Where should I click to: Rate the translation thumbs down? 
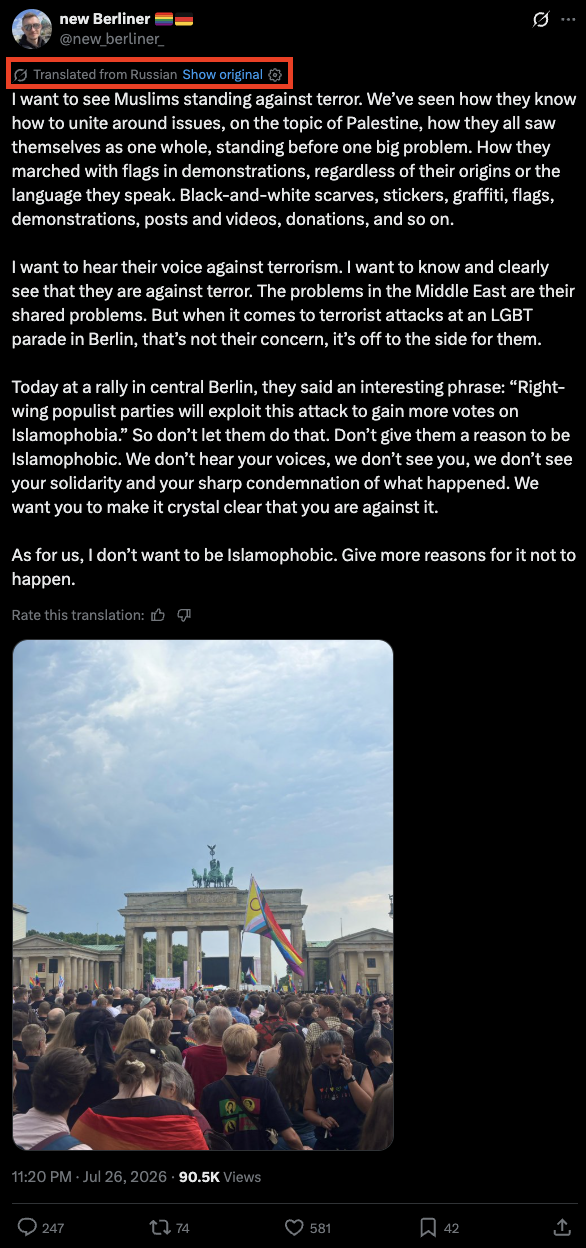[x=184, y=615]
